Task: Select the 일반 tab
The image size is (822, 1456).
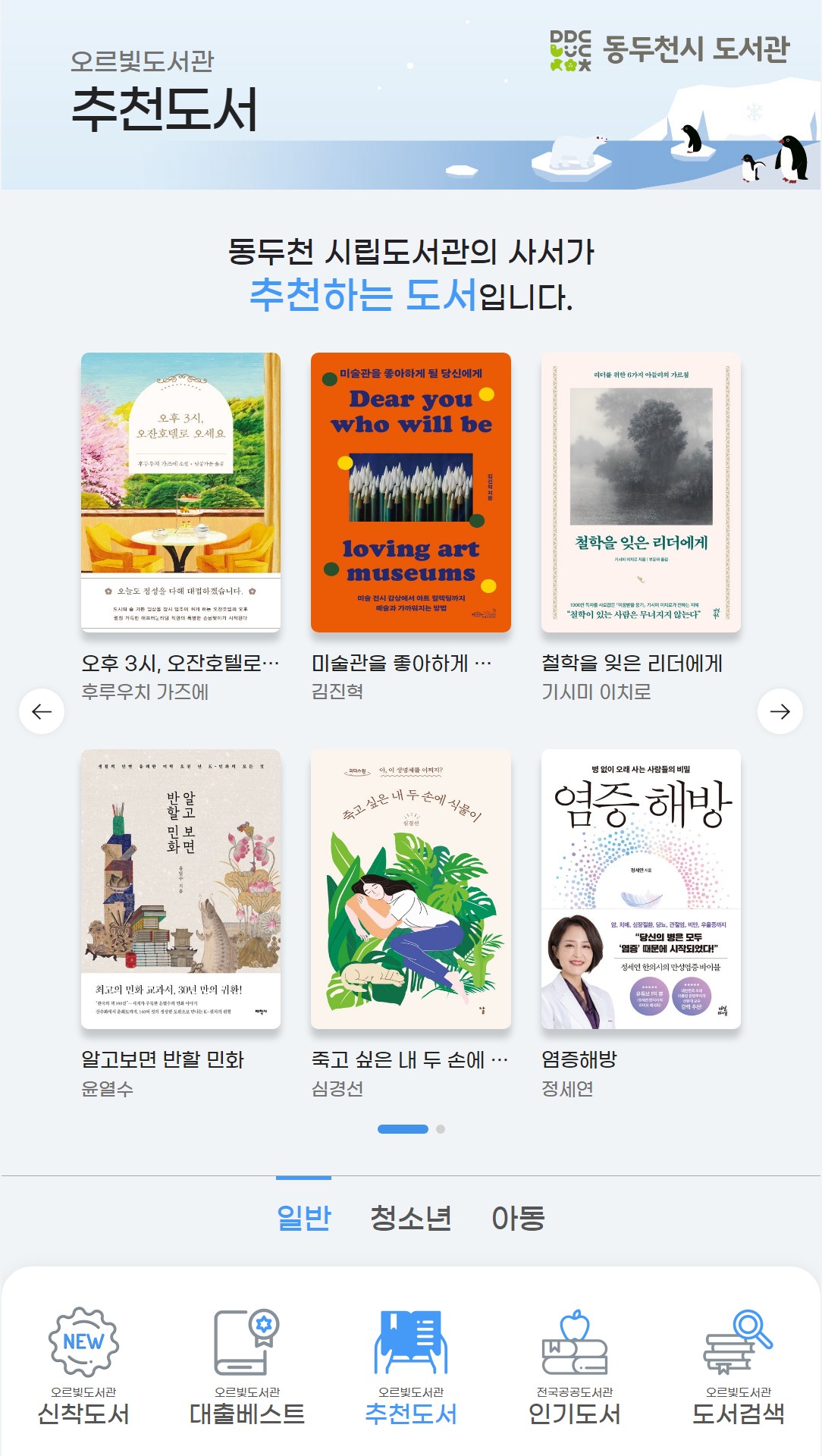Action: tap(303, 1218)
